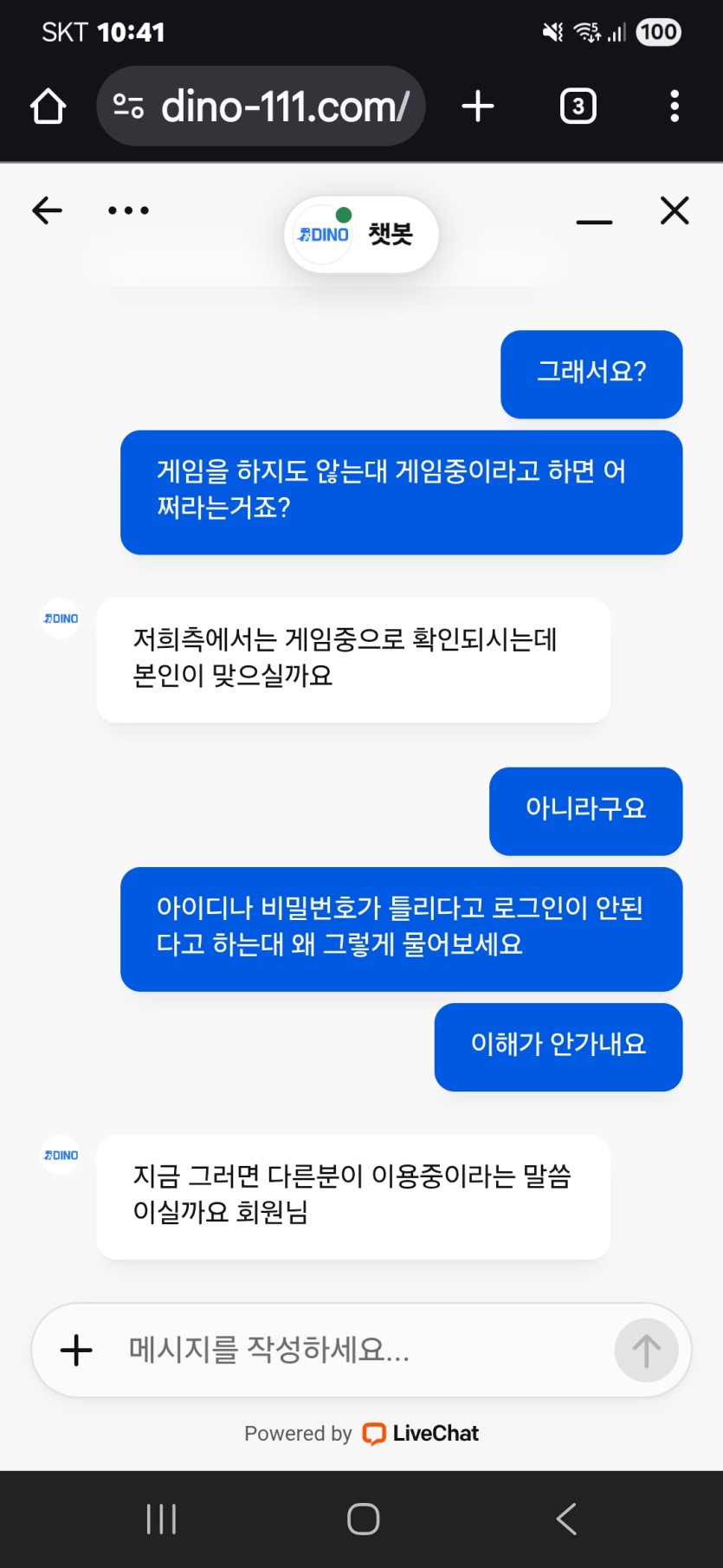Viewport: 723px width, 1568px height.
Task: Go to the browser home page
Action: (48, 107)
